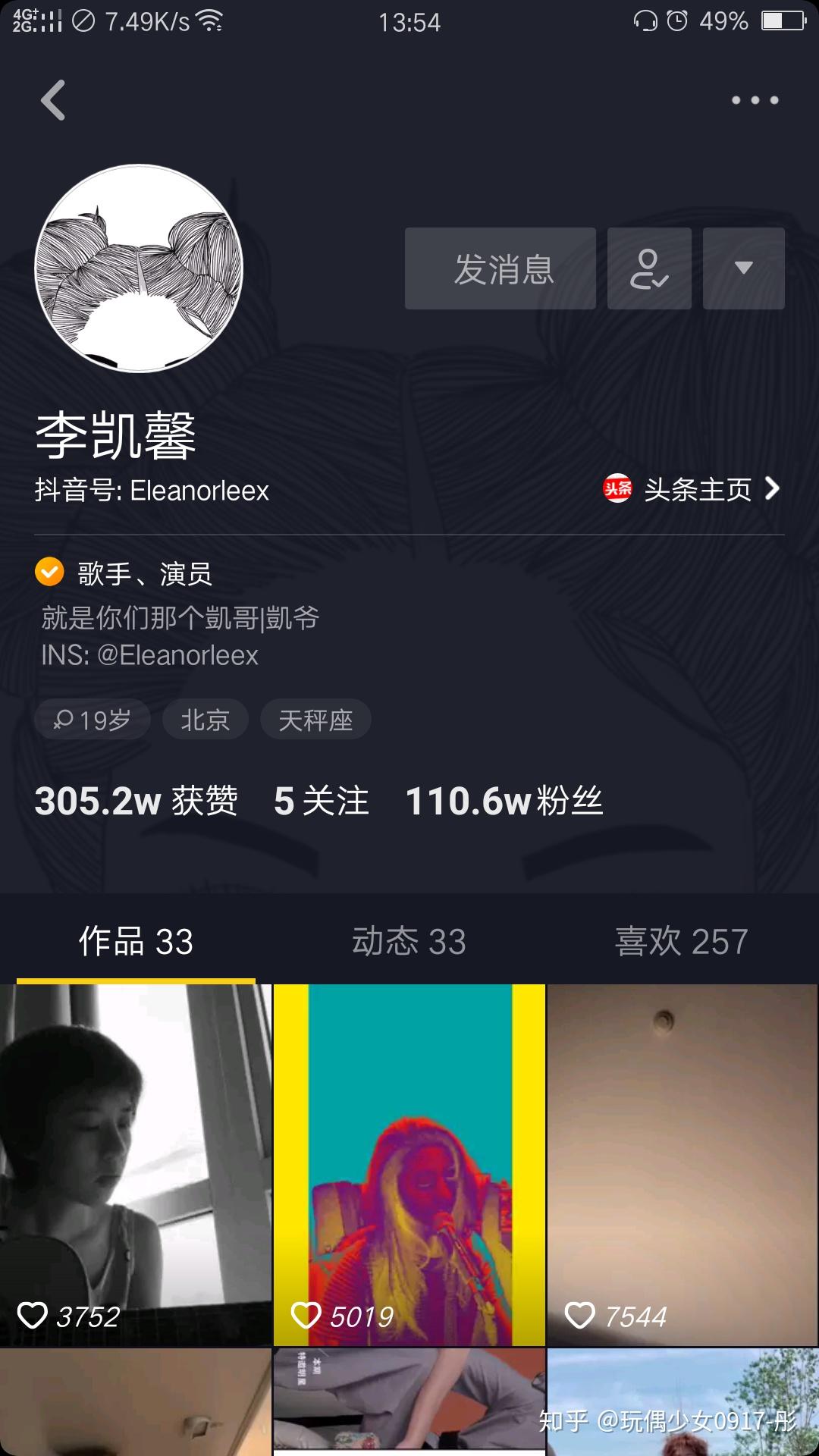Go back using the top-left arrow
Image resolution: width=819 pixels, height=1456 pixels.
(x=53, y=100)
